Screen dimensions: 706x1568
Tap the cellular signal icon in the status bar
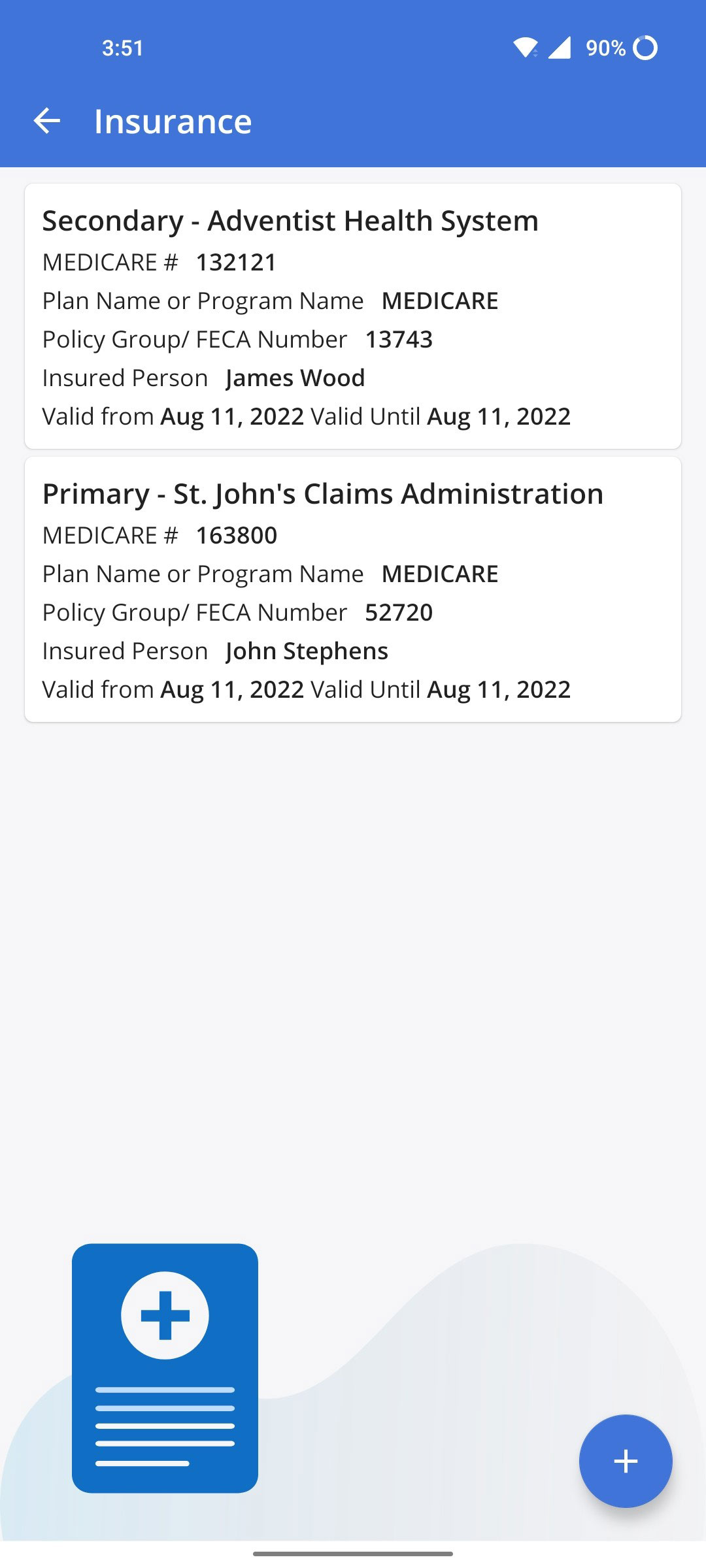pyautogui.click(x=561, y=47)
